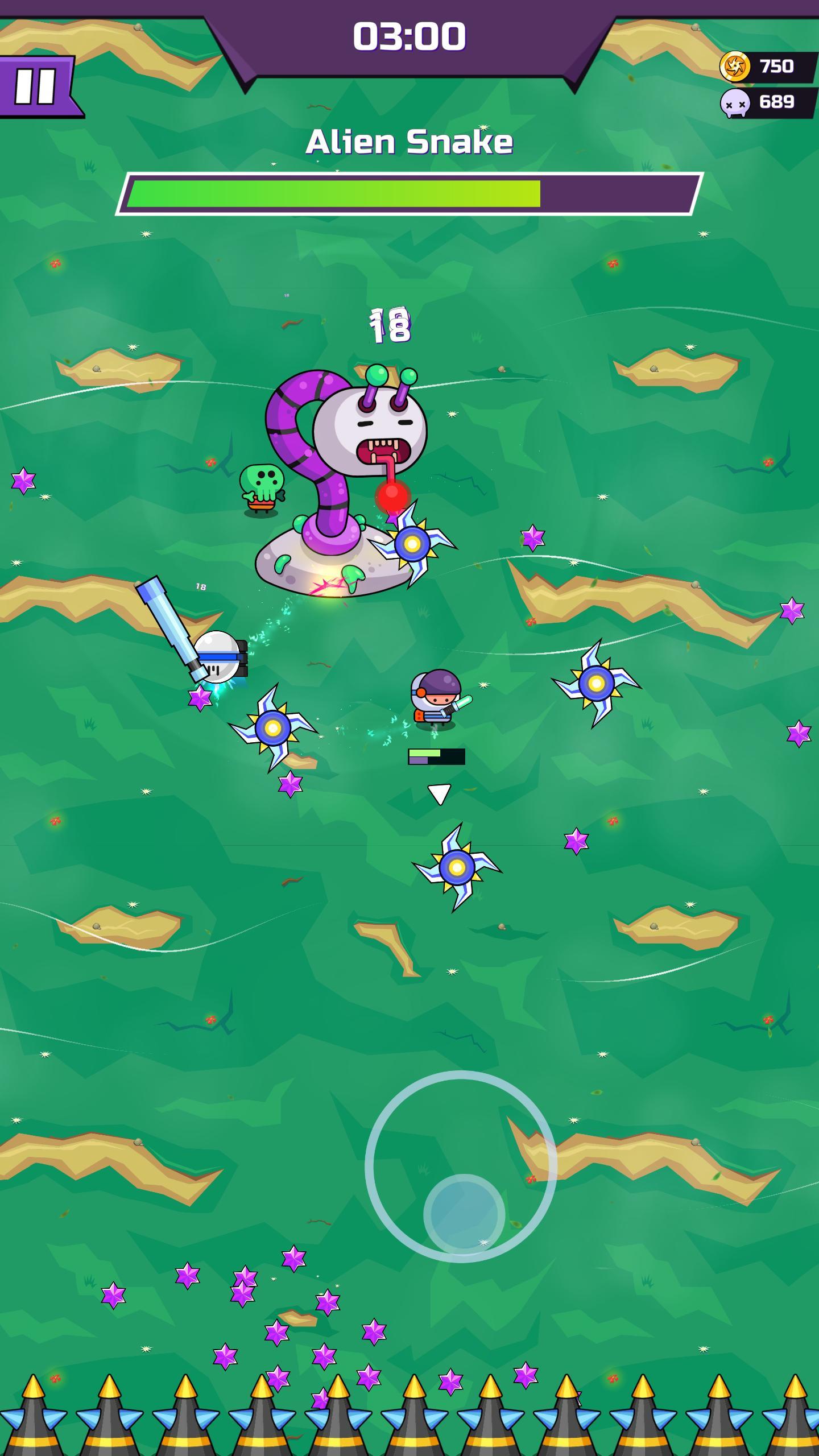Pause the game

click(x=37, y=86)
